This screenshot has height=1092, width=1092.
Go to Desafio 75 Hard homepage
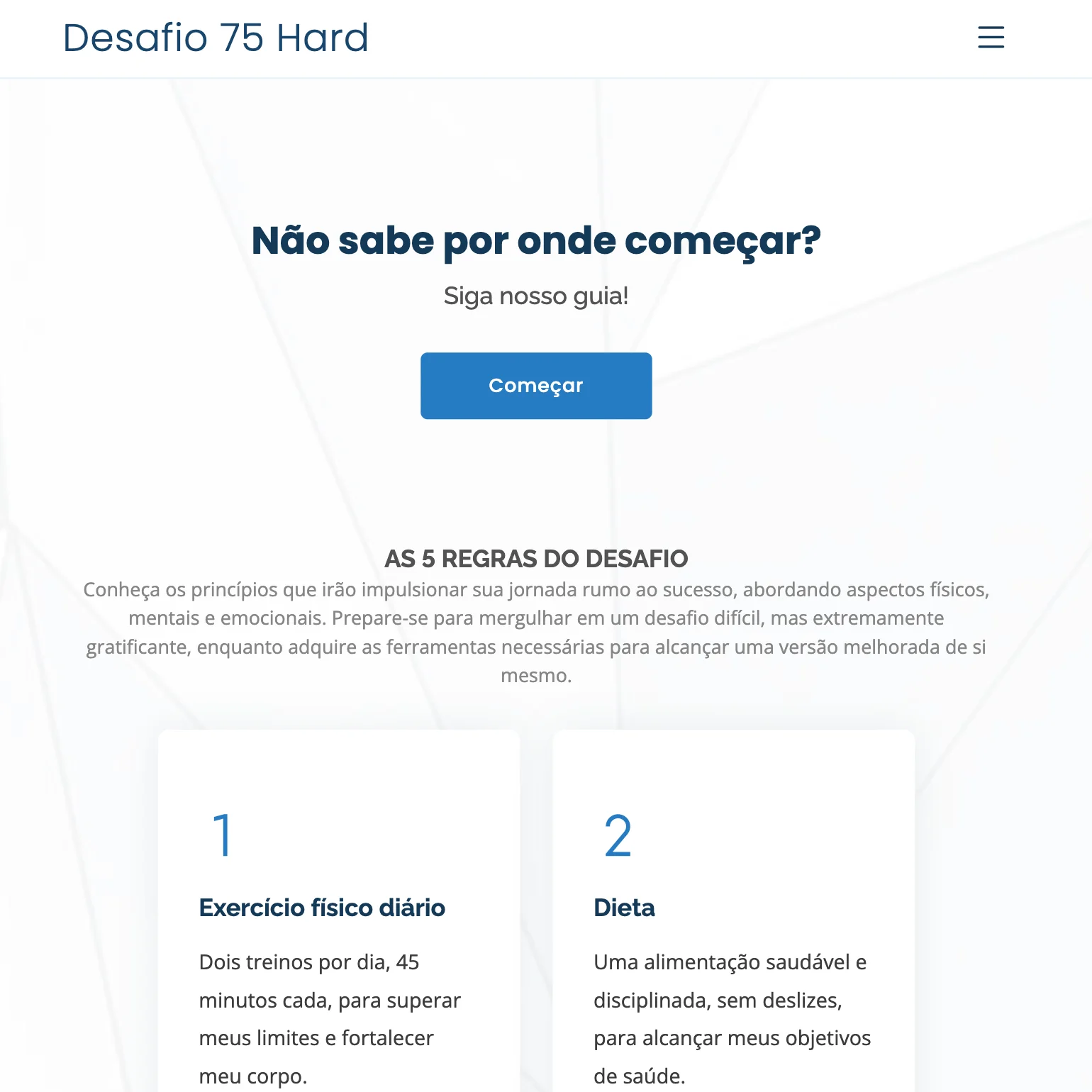pyautogui.click(x=216, y=38)
